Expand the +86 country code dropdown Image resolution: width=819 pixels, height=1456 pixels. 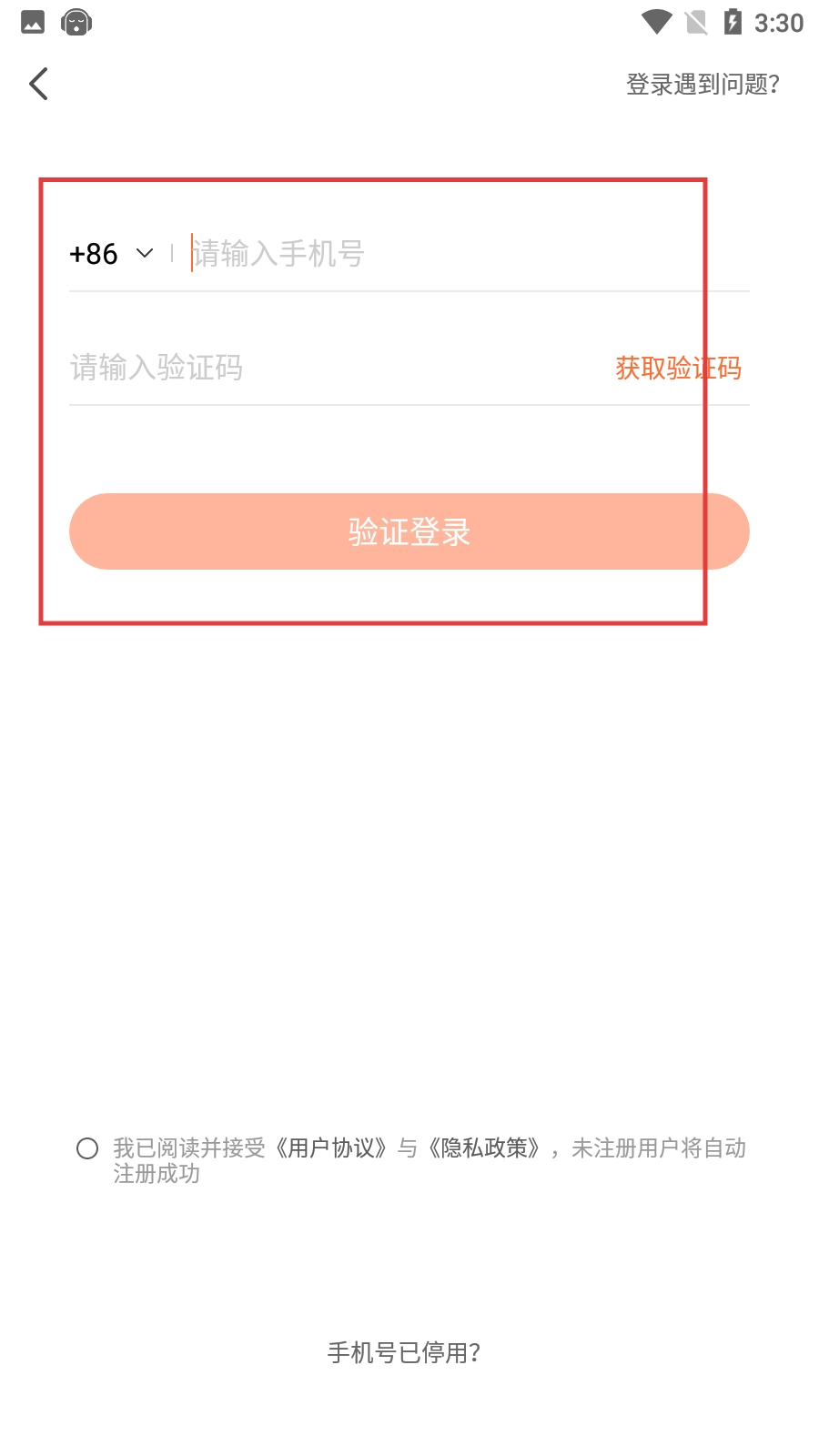coord(111,253)
